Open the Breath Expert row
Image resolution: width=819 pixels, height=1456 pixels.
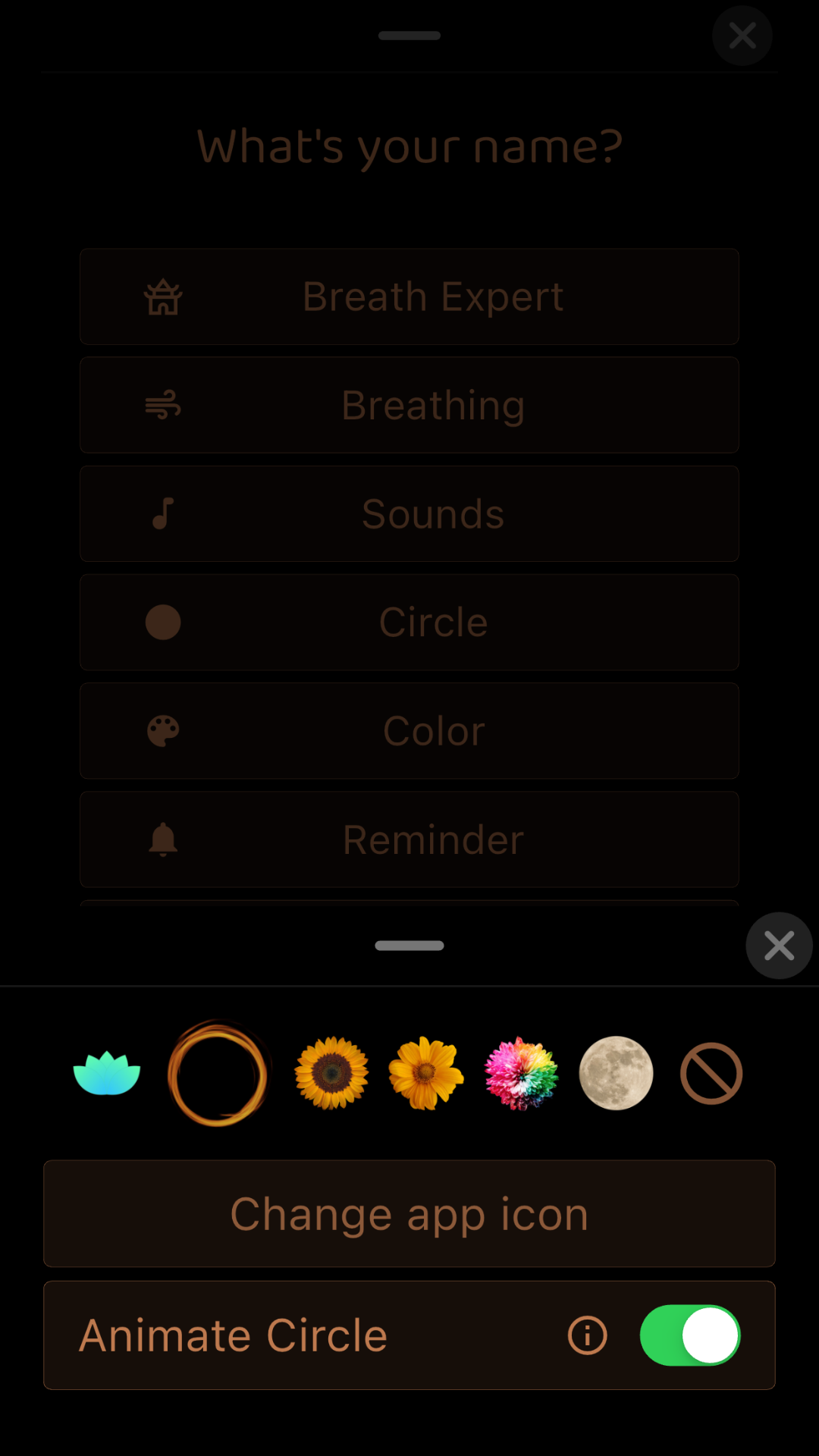[409, 297]
